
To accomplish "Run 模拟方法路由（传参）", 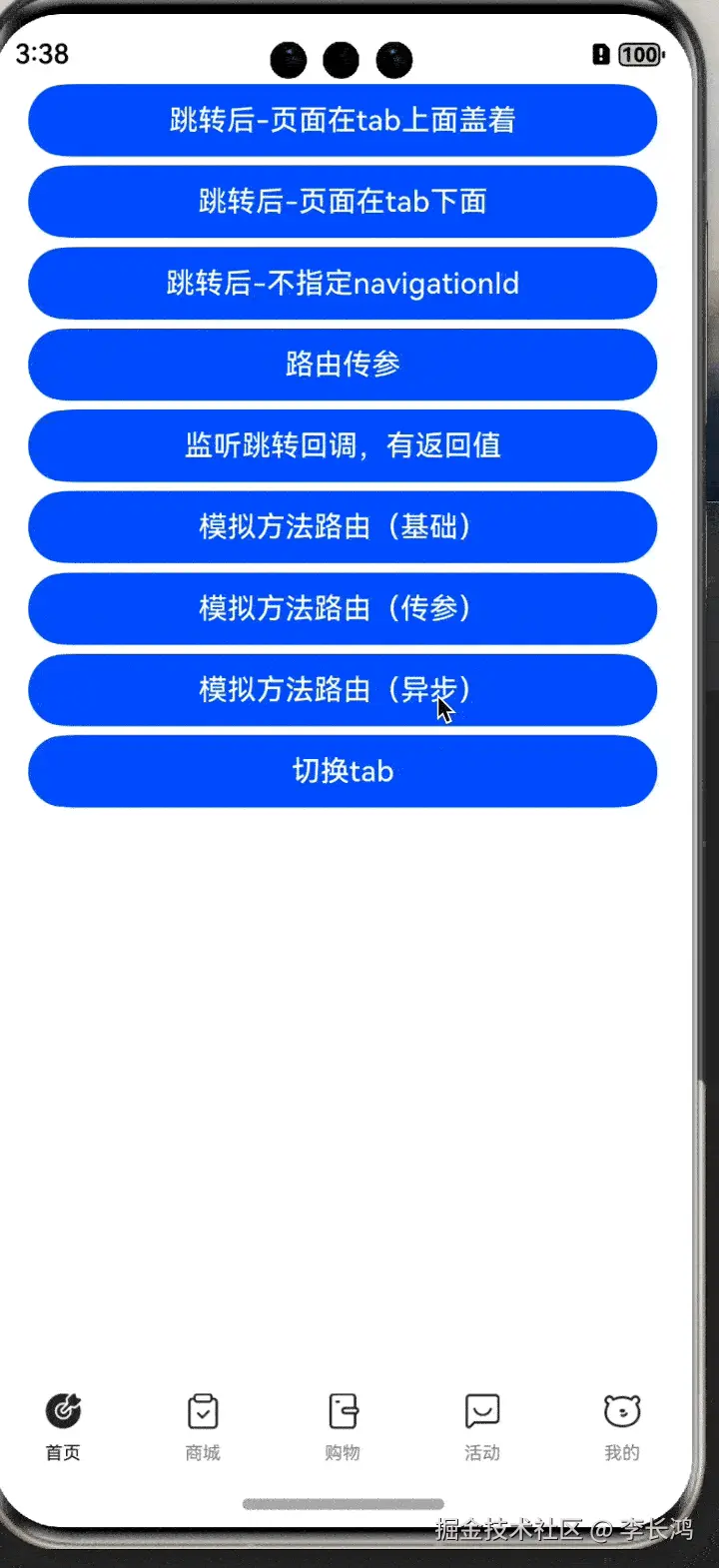I will [343, 608].
